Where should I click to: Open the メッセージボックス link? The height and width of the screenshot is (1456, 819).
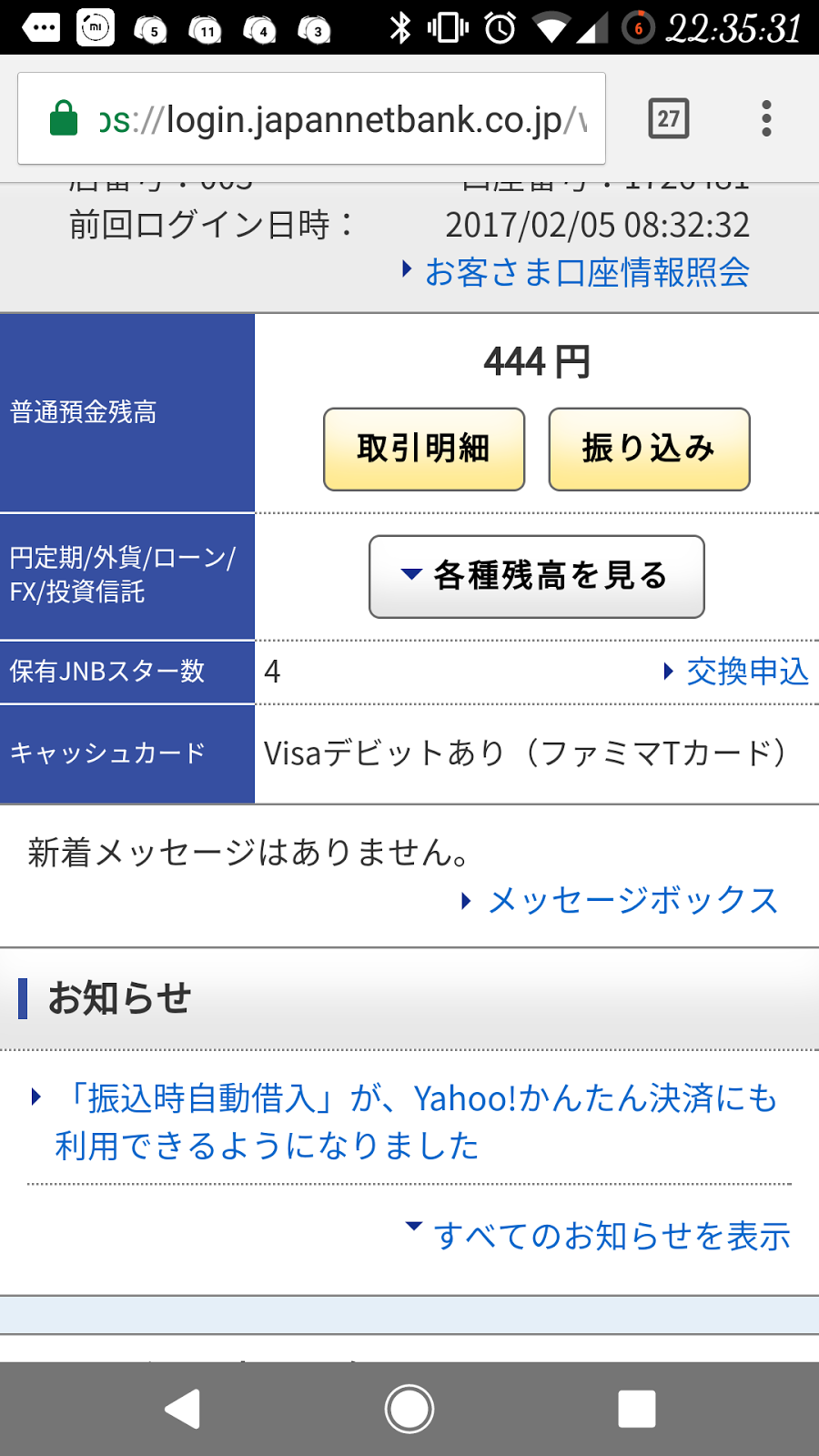[x=632, y=900]
